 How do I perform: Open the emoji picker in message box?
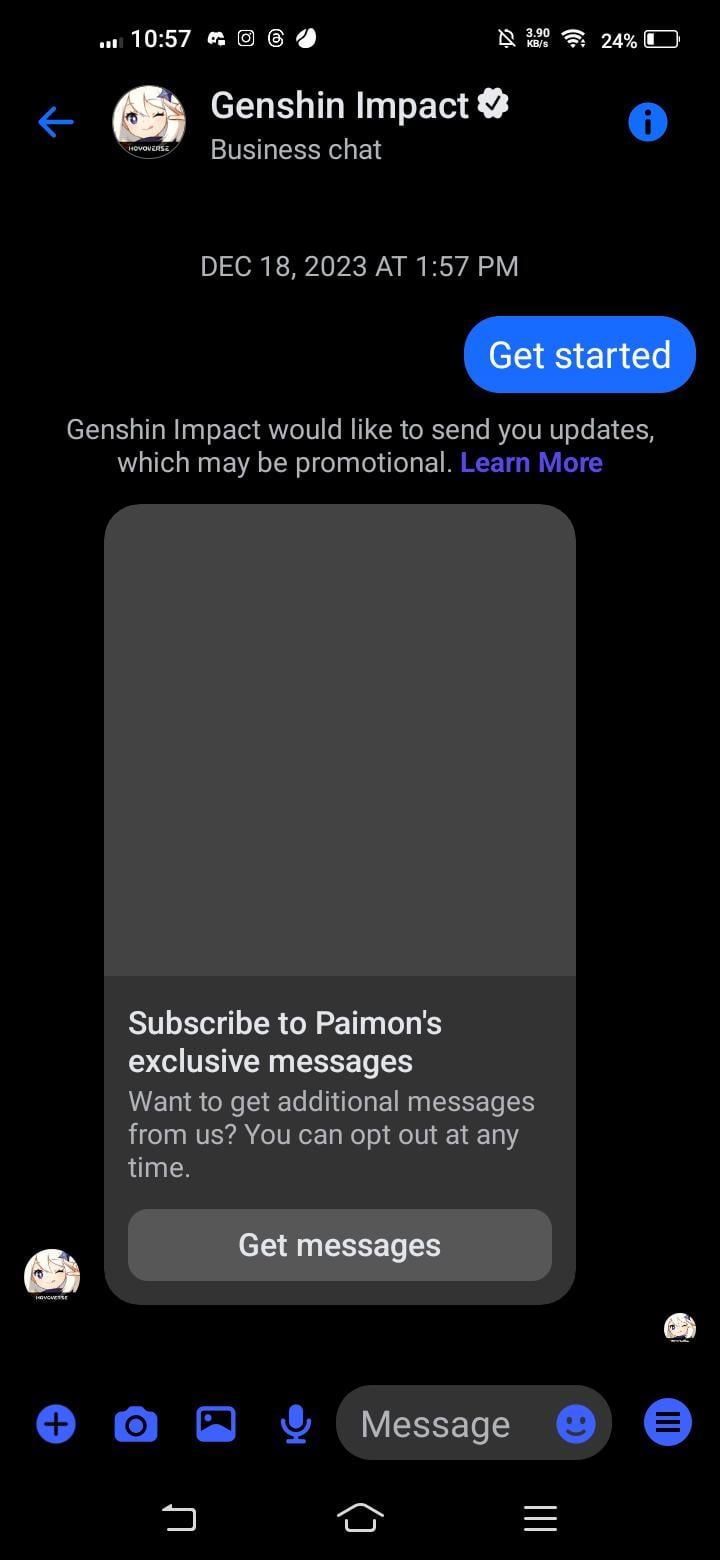(x=575, y=1424)
